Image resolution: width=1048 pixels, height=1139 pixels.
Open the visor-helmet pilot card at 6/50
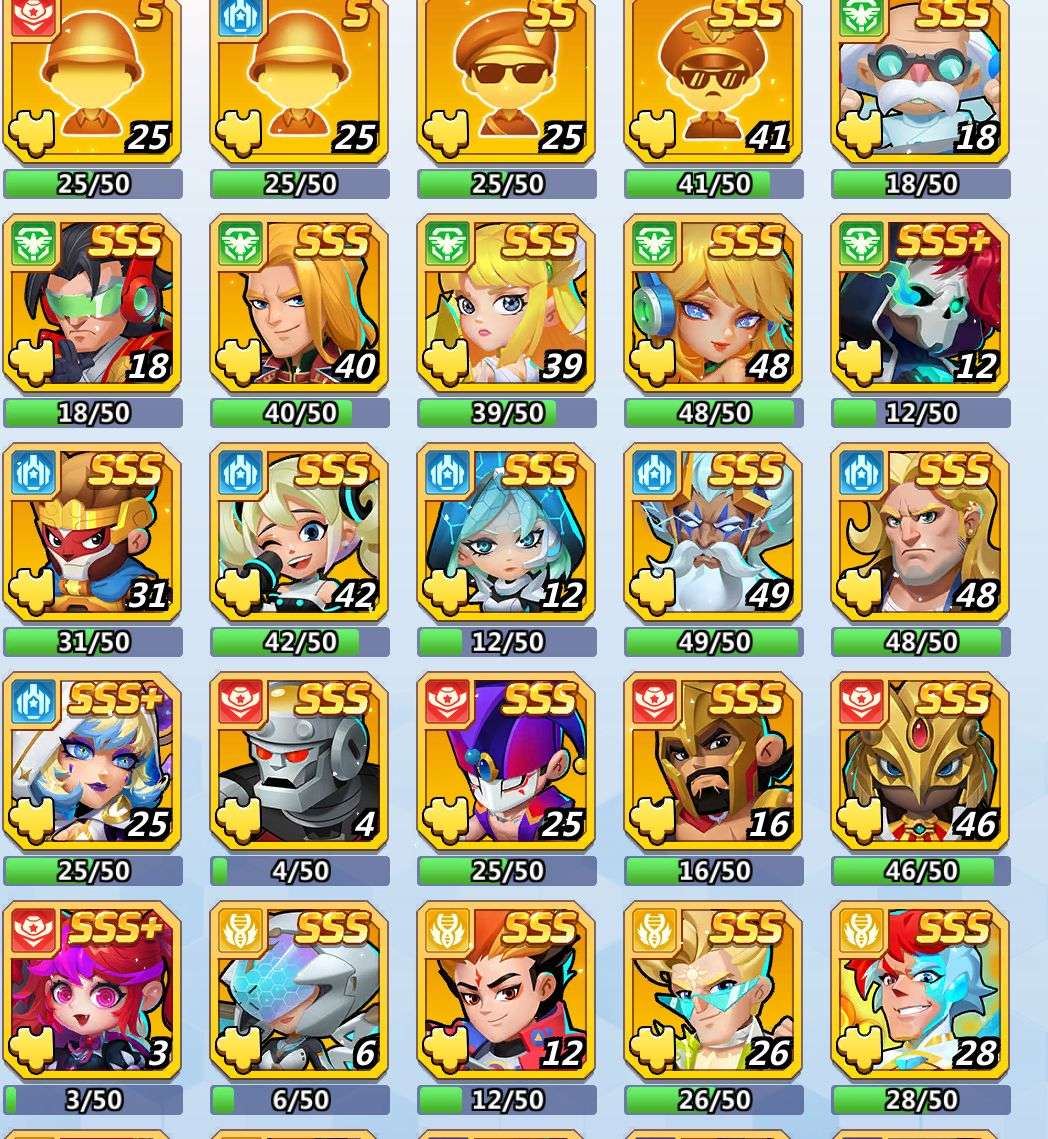point(299,991)
